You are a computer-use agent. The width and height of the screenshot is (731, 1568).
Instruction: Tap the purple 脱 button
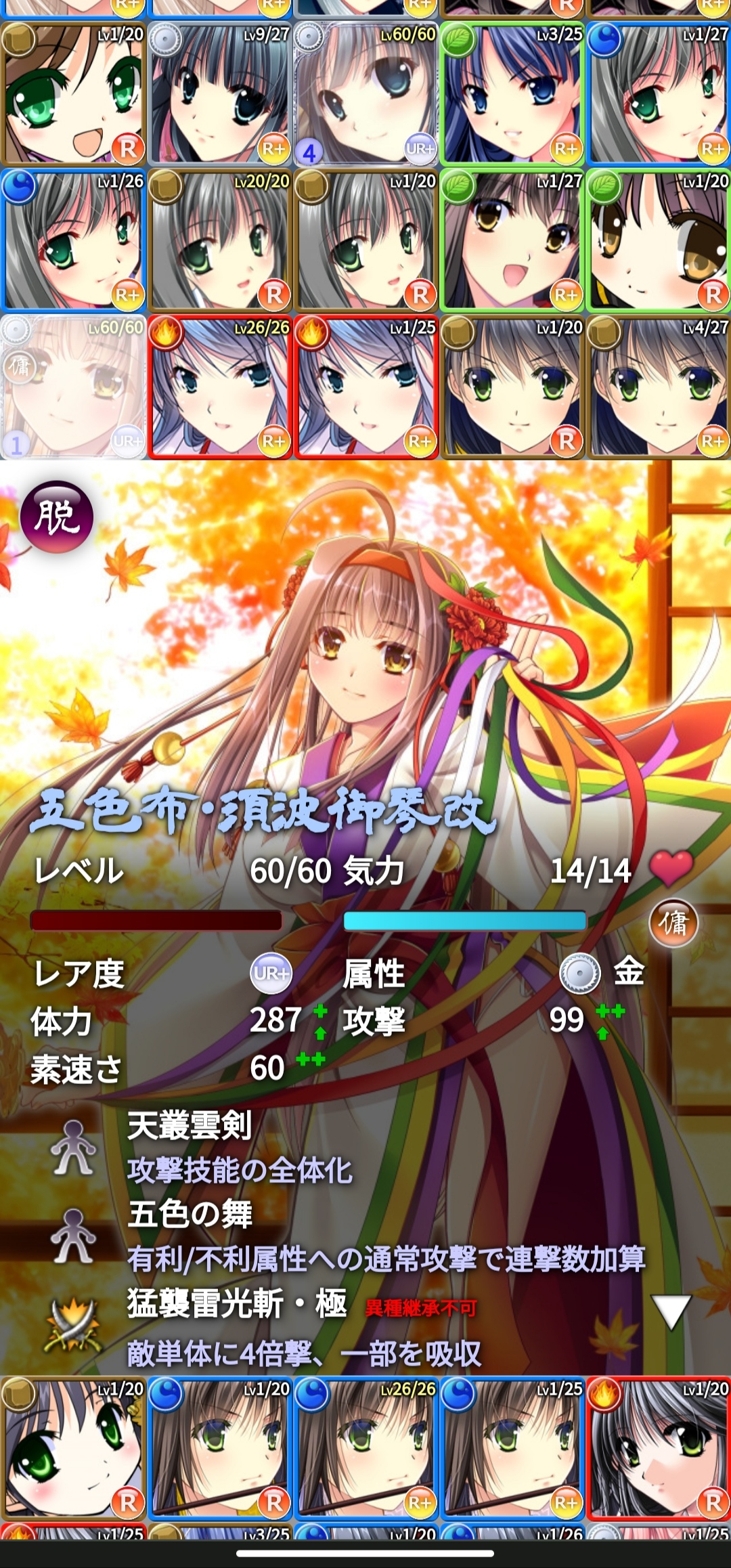[x=57, y=517]
